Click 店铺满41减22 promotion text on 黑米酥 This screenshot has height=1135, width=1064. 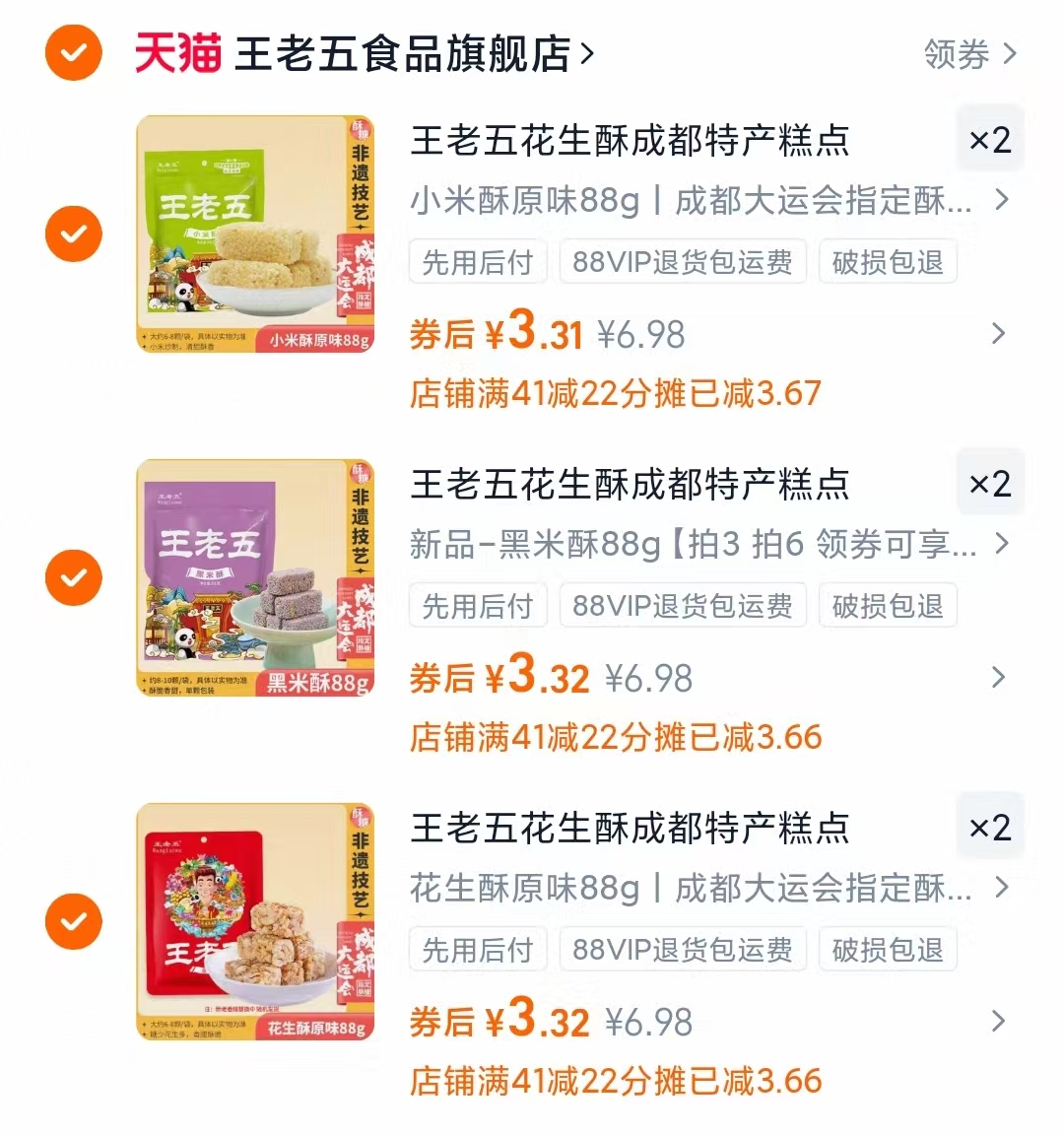[x=614, y=737]
